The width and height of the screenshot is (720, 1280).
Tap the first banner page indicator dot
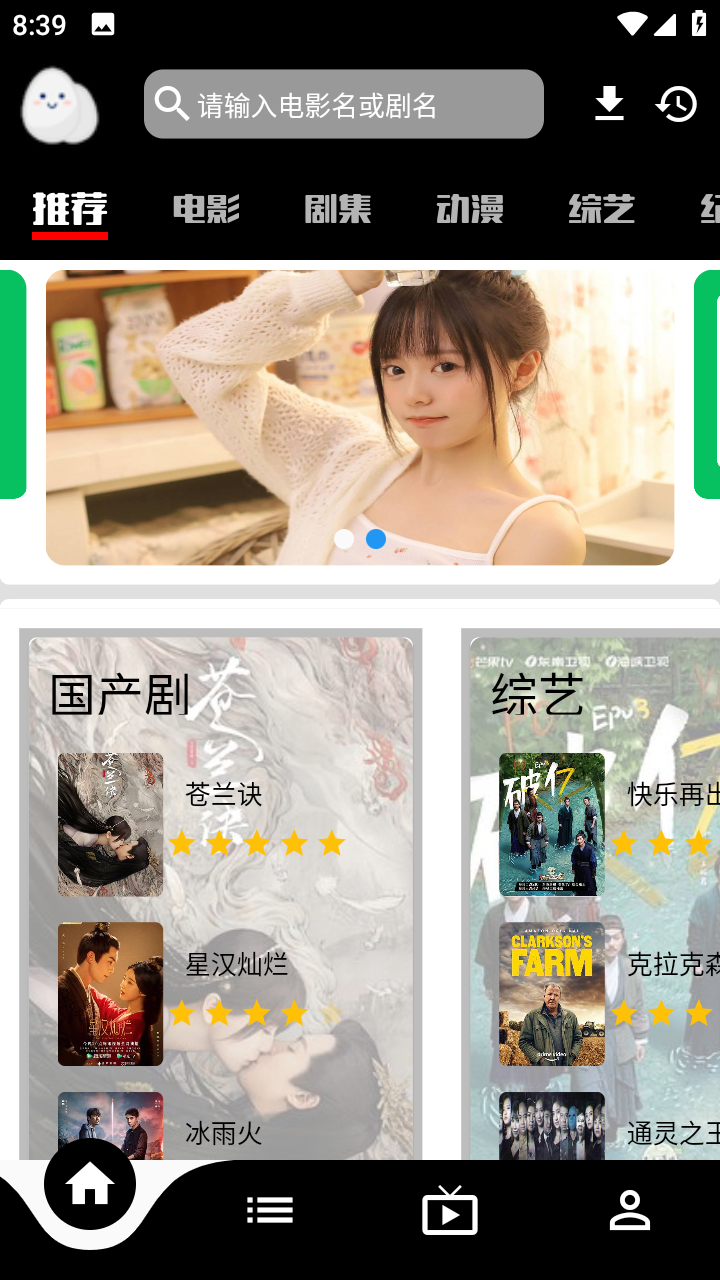pyautogui.click(x=344, y=539)
